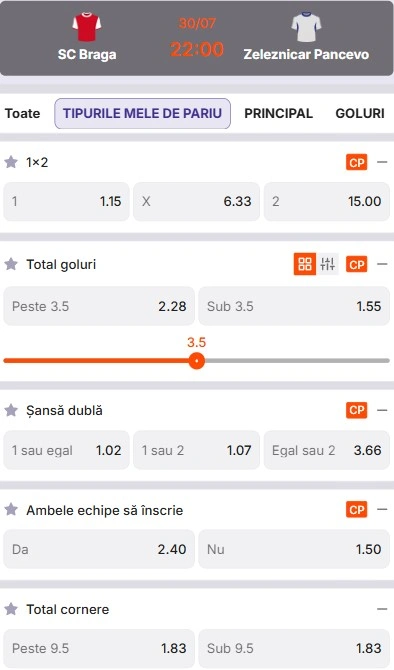This screenshot has height=670, width=394.
Task: Bet Nu on Ambele echipe să înscrie
Action: (x=294, y=549)
